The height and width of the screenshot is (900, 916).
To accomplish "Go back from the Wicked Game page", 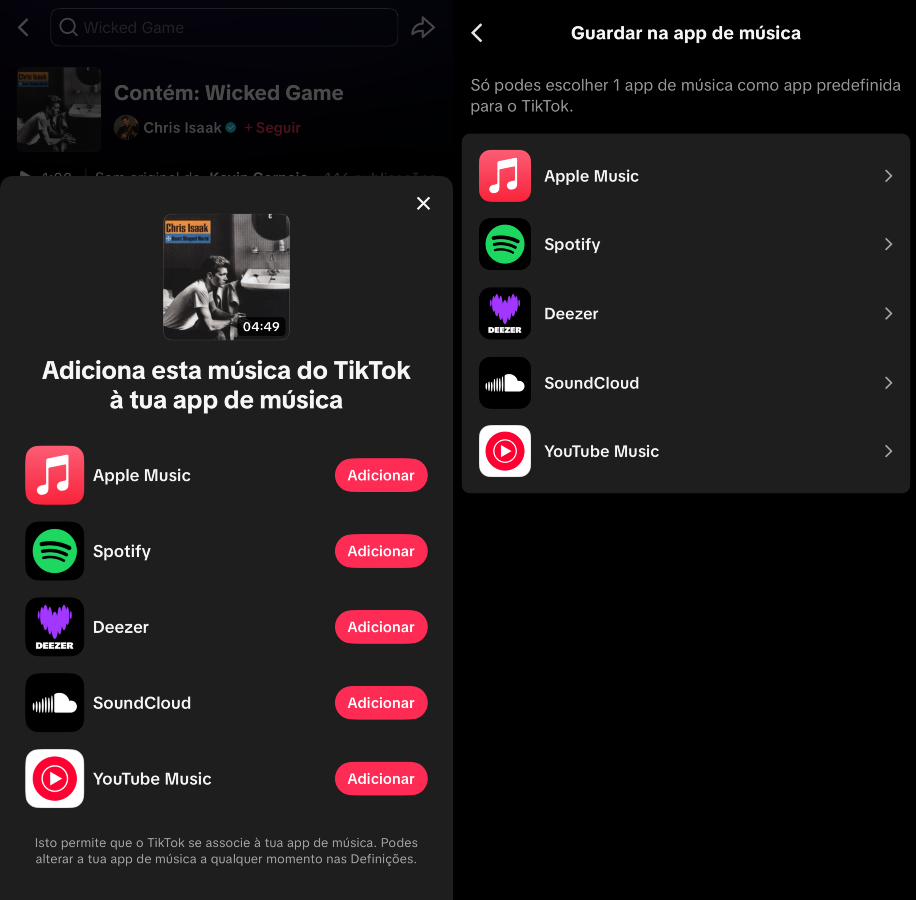I will point(23,28).
